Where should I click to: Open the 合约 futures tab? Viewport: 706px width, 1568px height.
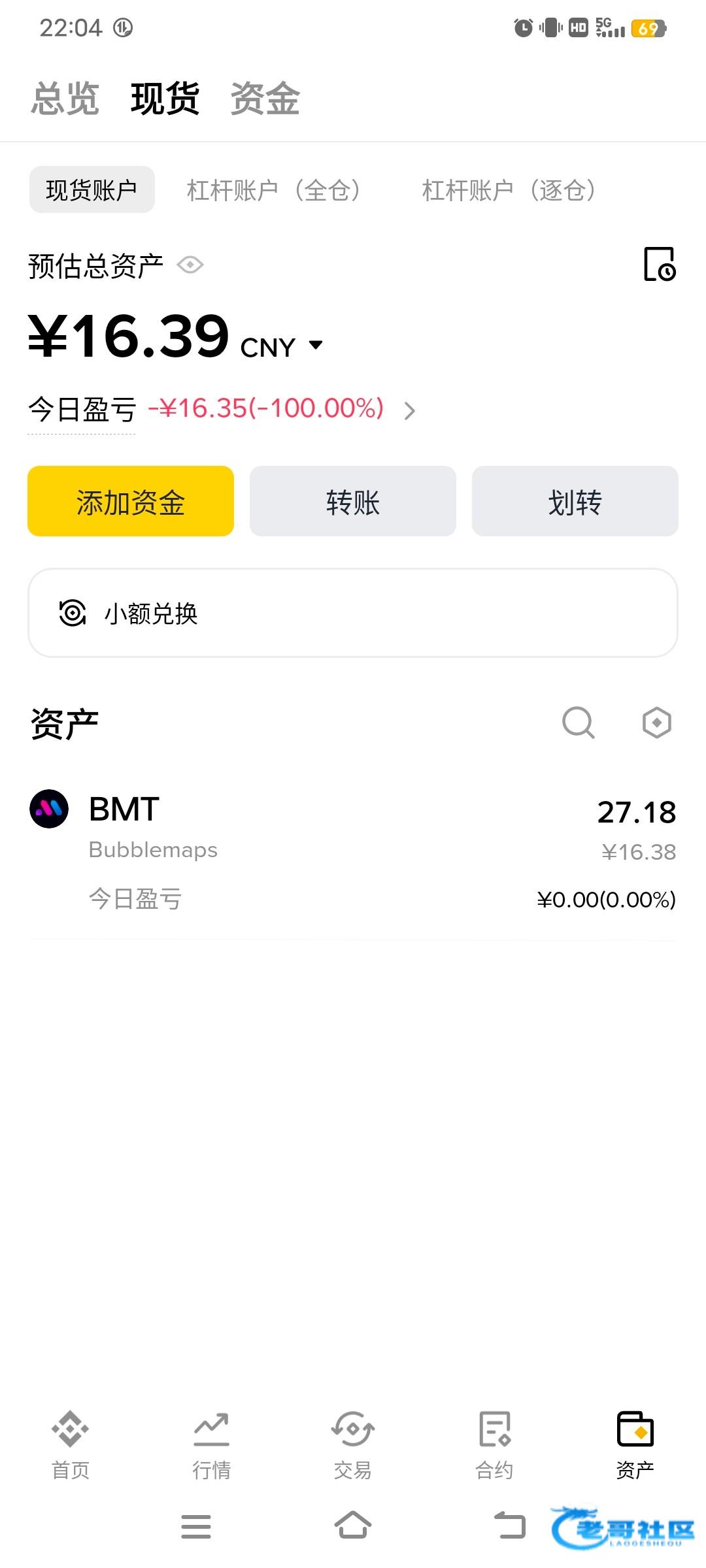(x=494, y=1445)
